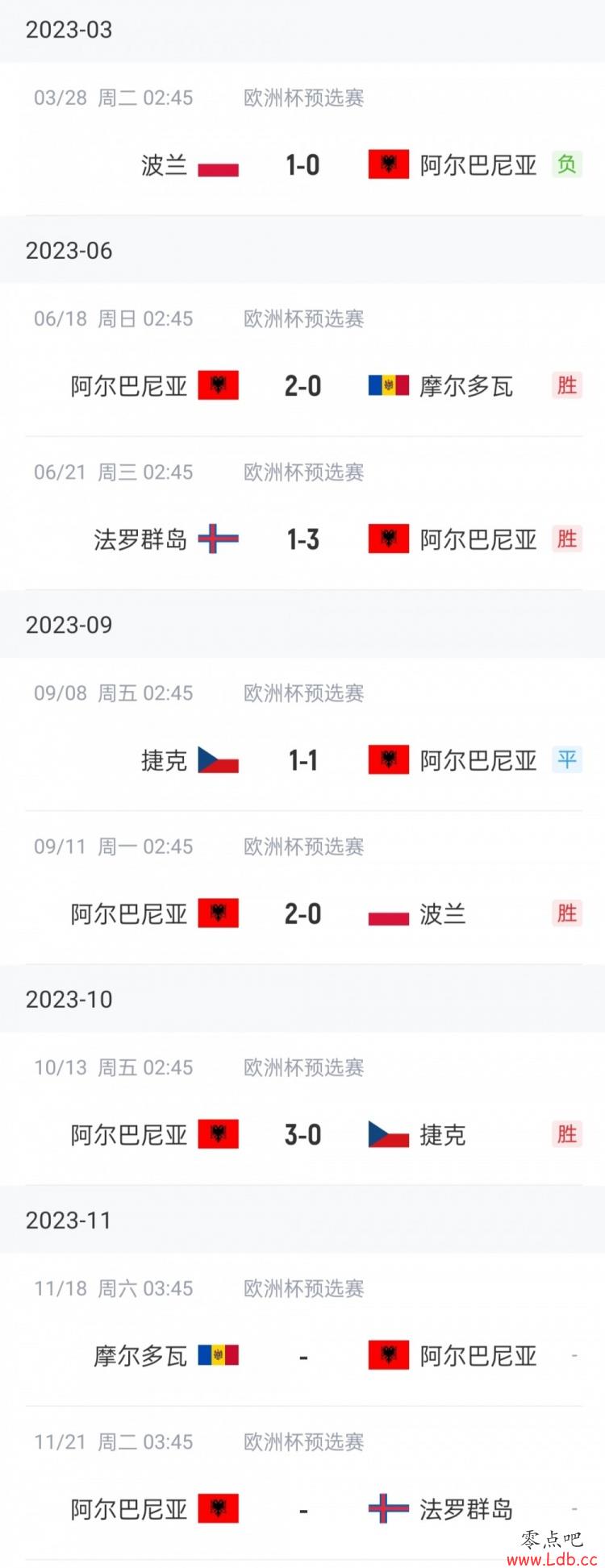The width and height of the screenshot is (605, 1568).
Task: Open the upcoming 11/18 Moldova vs Albania match
Action: point(302,1356)
